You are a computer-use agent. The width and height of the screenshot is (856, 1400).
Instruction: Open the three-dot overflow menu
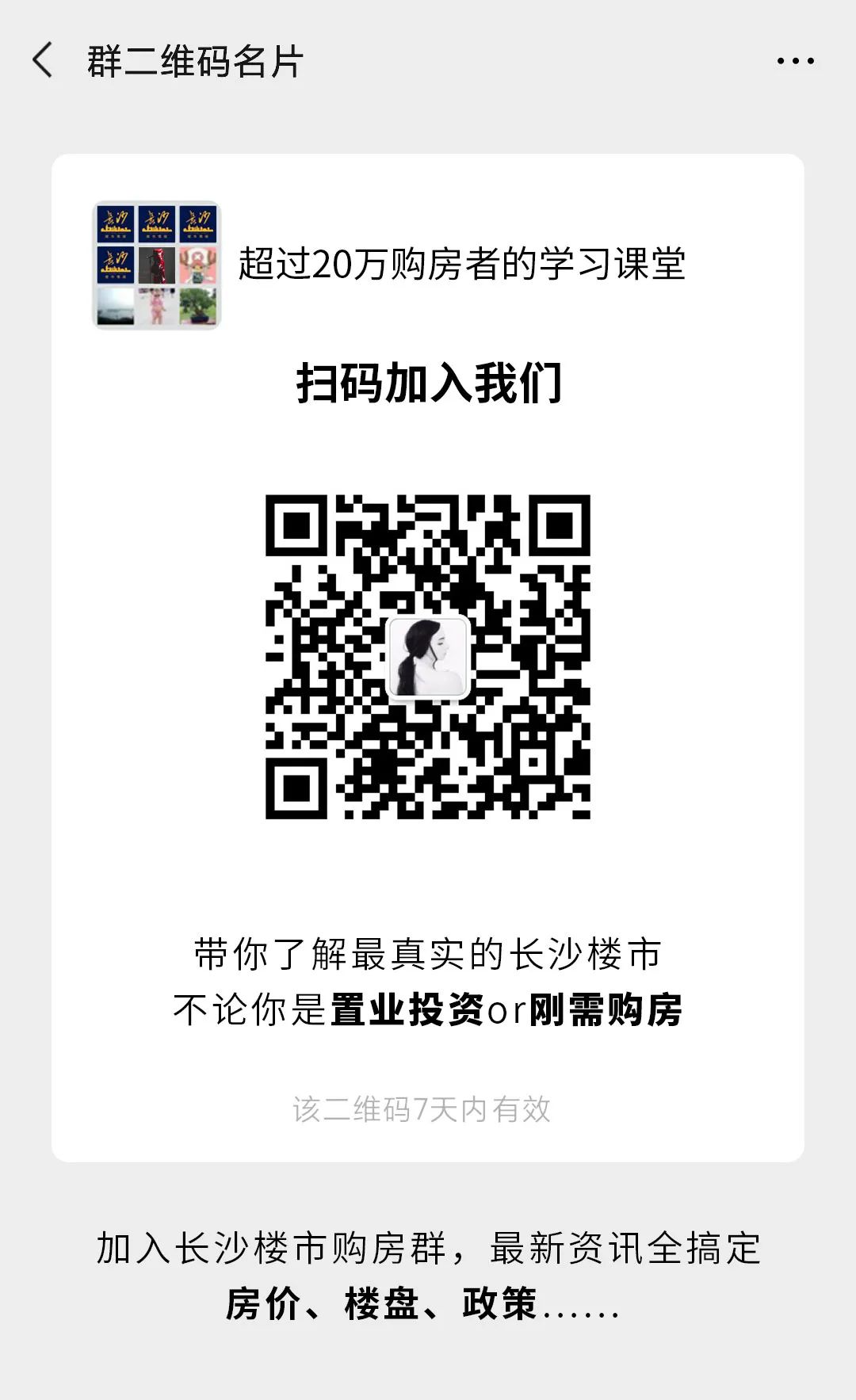(795, 61)
